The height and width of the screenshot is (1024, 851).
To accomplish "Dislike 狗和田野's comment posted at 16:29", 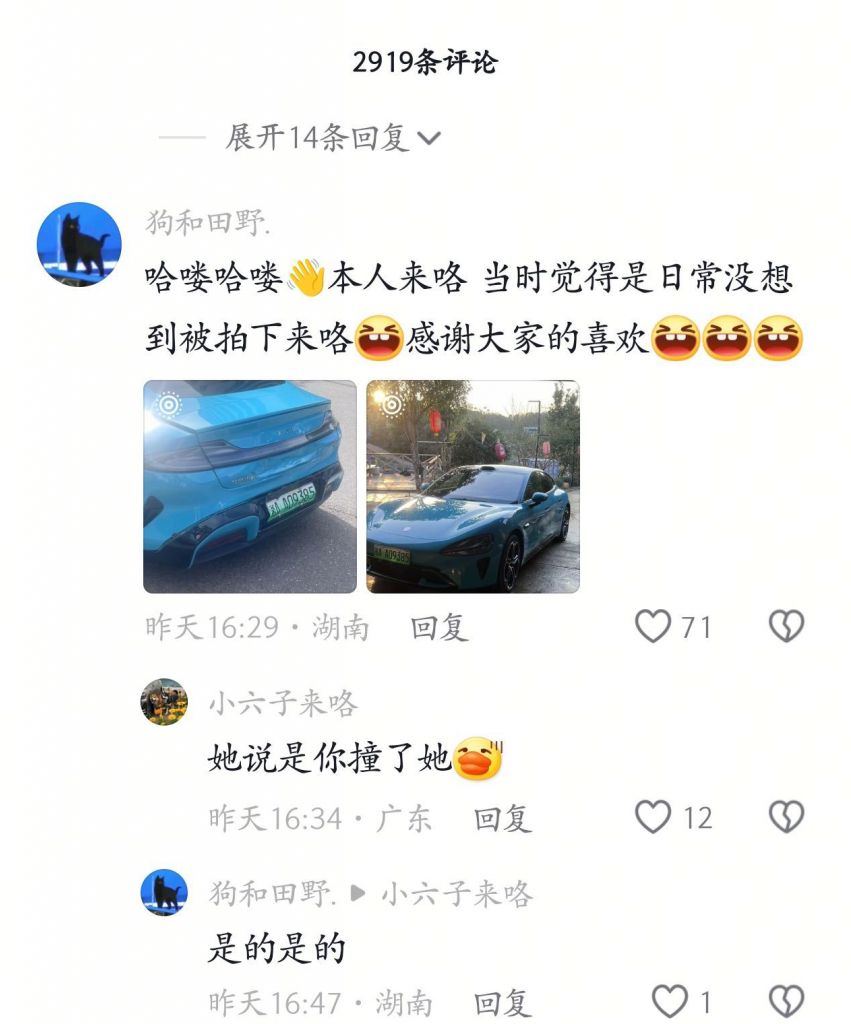I will click(x=786, y=627).
